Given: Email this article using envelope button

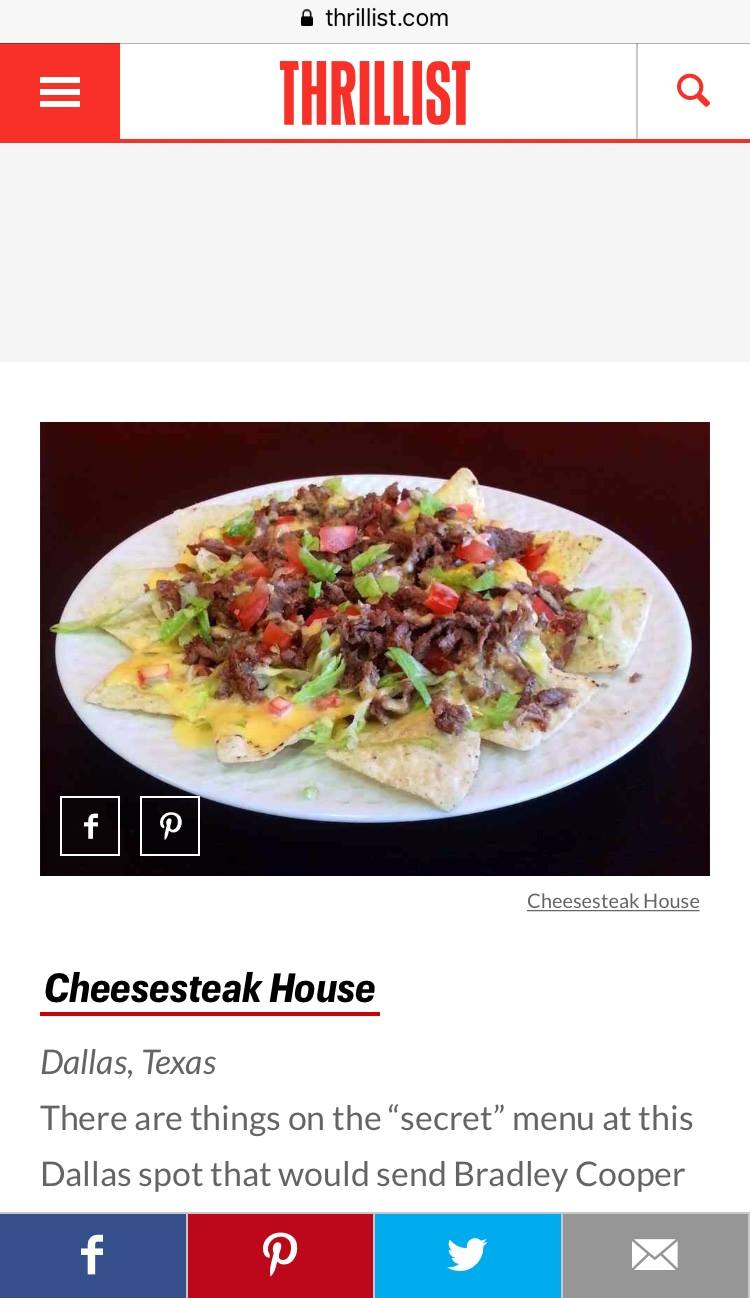Looking at the screenshot, I should point(655,1255).
